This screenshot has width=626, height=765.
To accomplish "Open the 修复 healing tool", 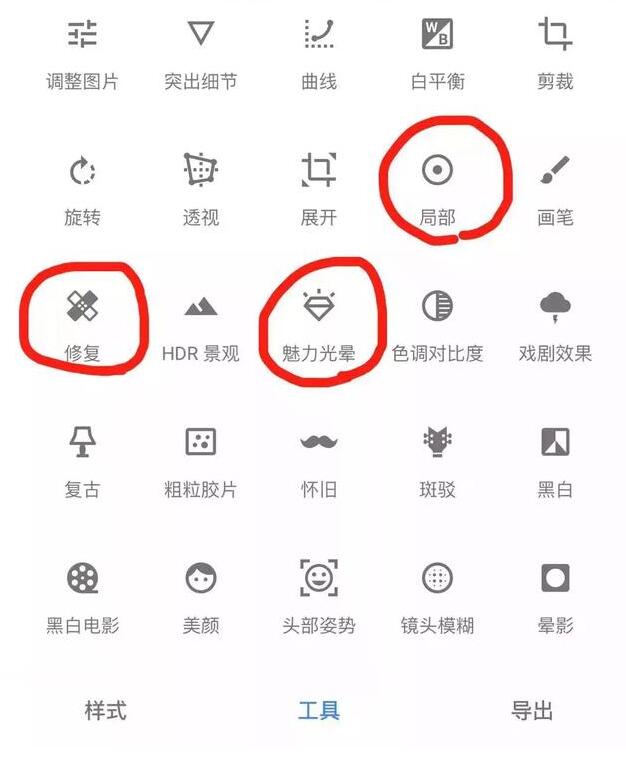I will 82,323.
